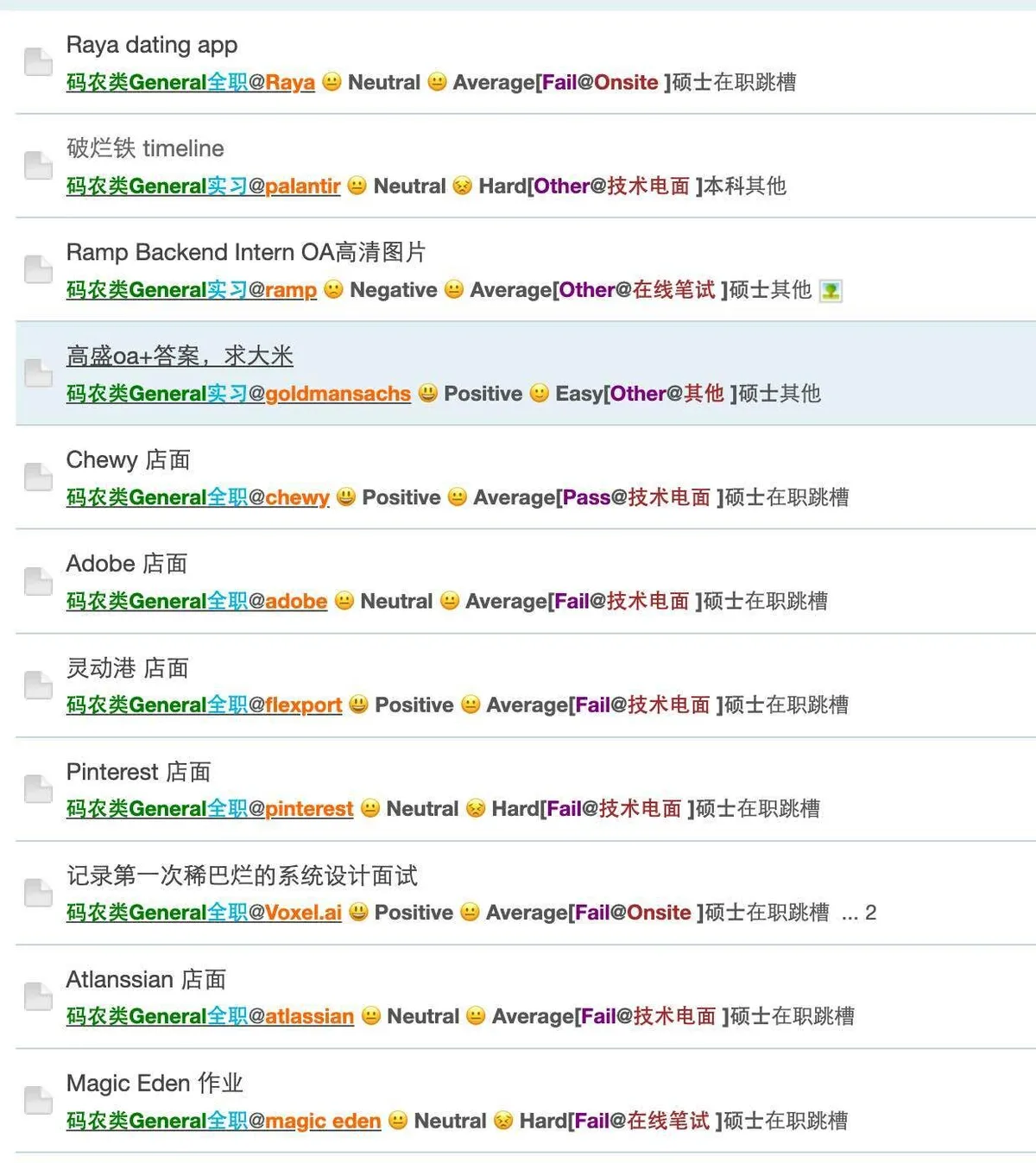Tap the palantir company tag link
This screenshot has width=1036, height=1163.
coord(302,186)
